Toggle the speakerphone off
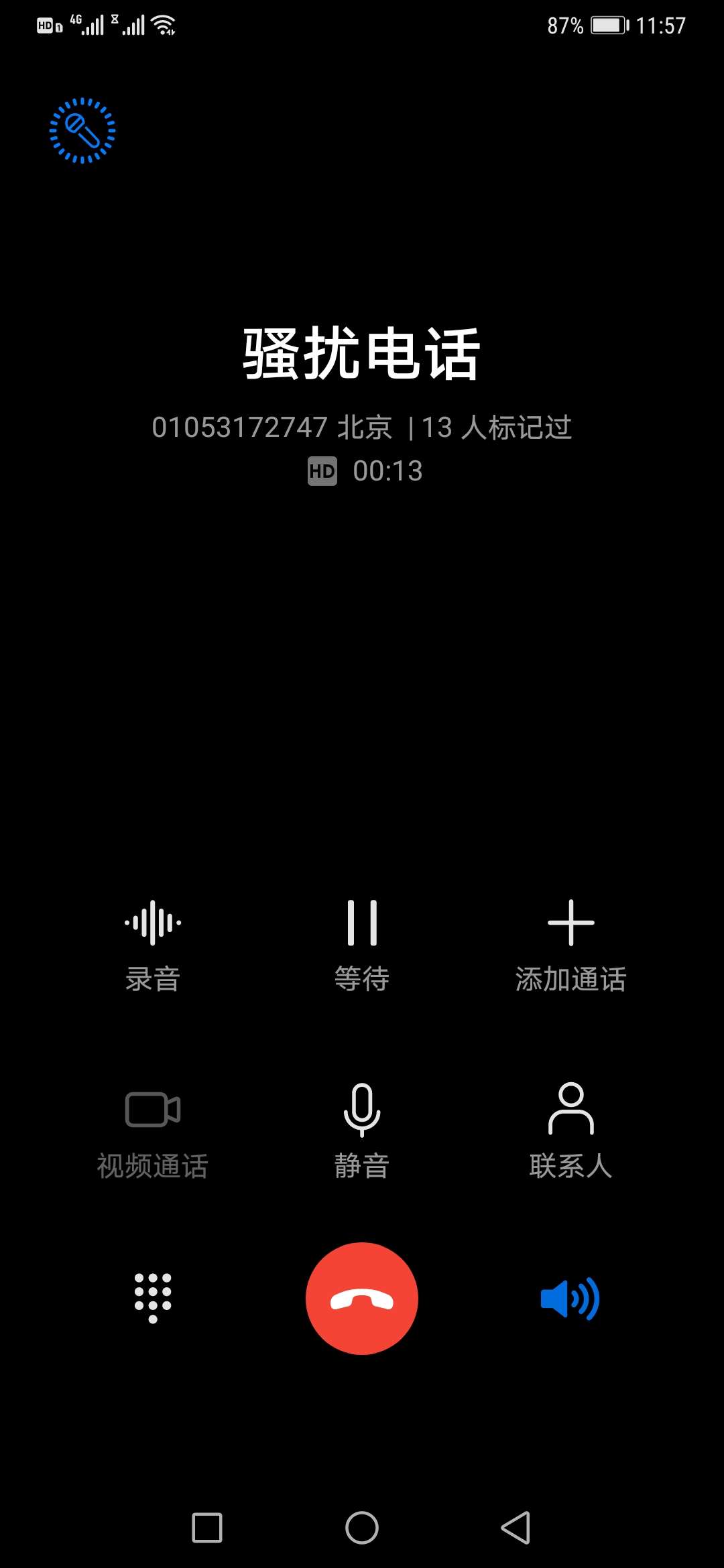 (570, 1299)
